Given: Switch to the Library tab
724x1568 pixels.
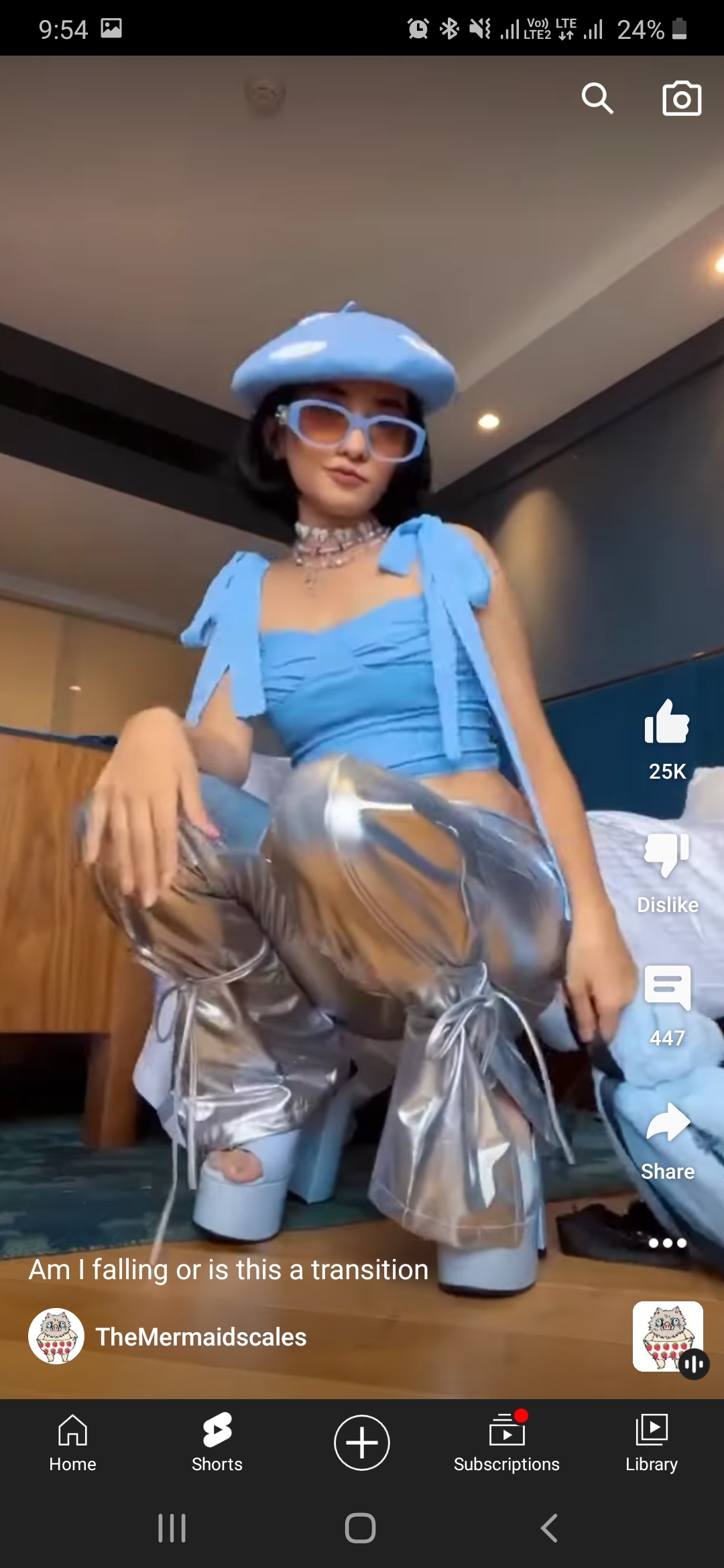Looking at the screenshot, I should coord(652,1443).
